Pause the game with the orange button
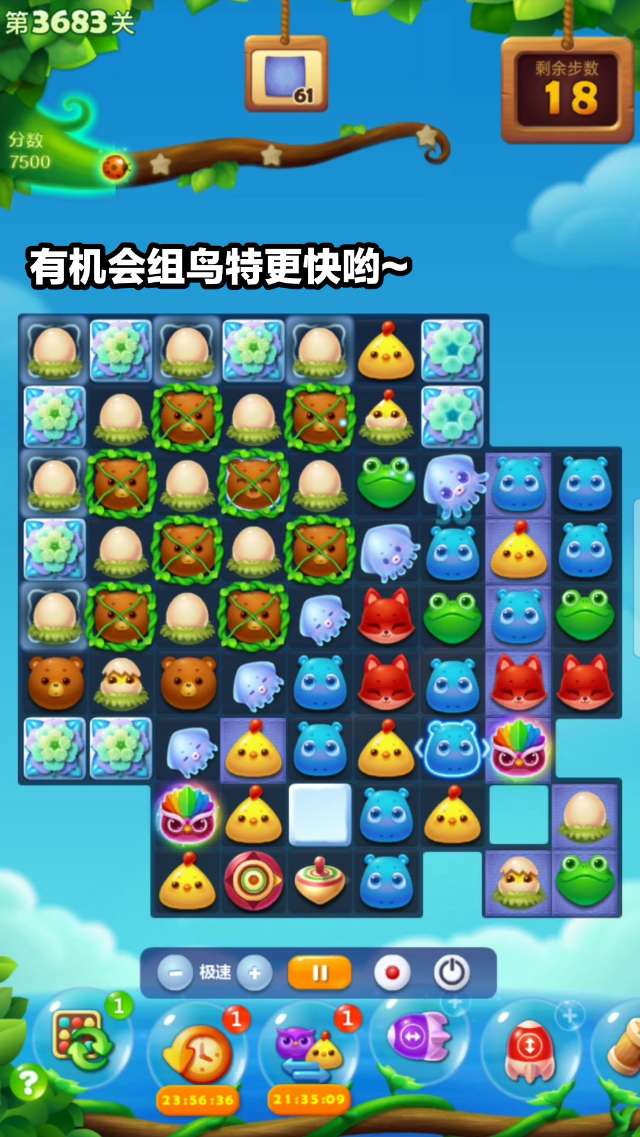Screen dimensions: 640x1137 pos(319,972)
